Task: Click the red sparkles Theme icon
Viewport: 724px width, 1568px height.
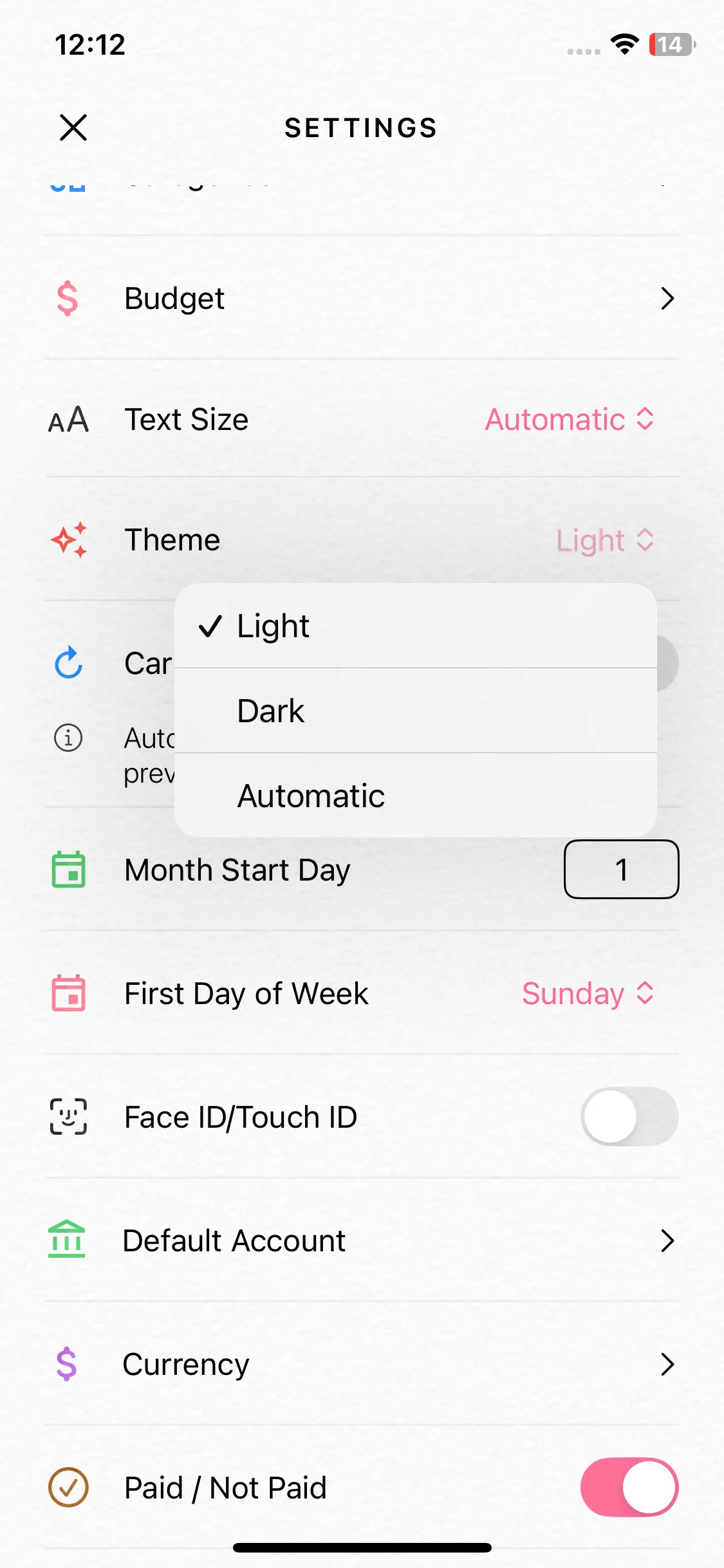Action: click(68, 540)
